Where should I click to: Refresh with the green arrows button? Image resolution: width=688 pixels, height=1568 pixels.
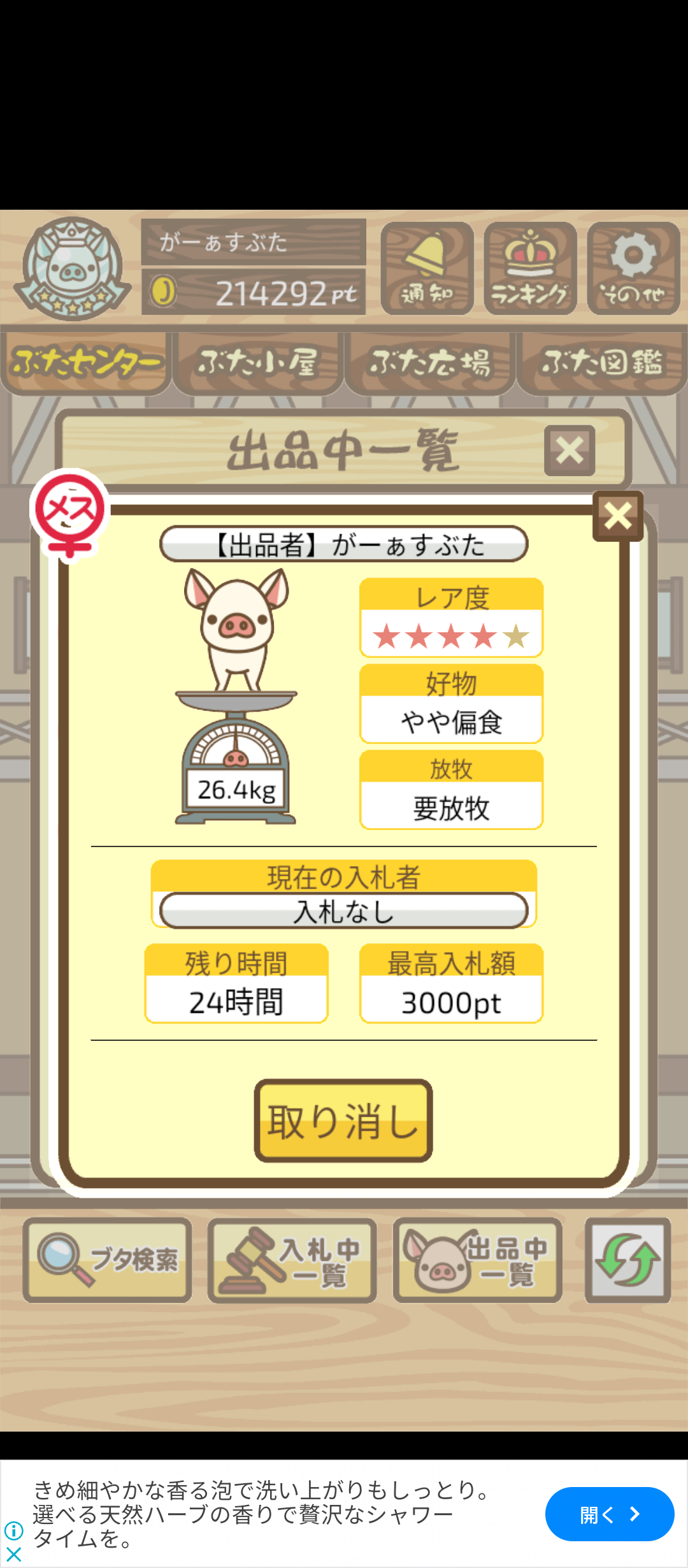pyautogui.click(x=627, y=1259)
